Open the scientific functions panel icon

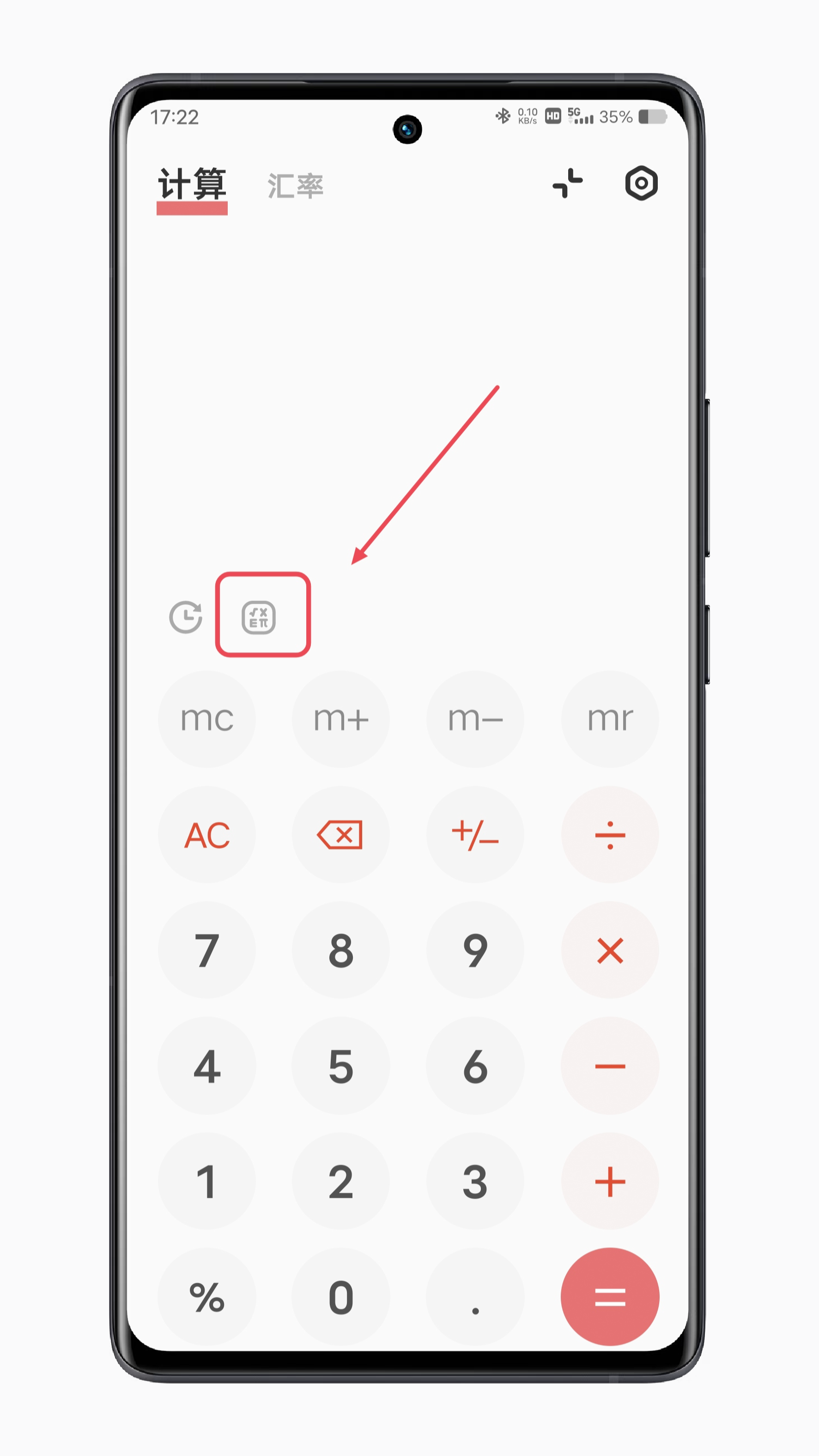pyautogui.click(x=258, y=617)
